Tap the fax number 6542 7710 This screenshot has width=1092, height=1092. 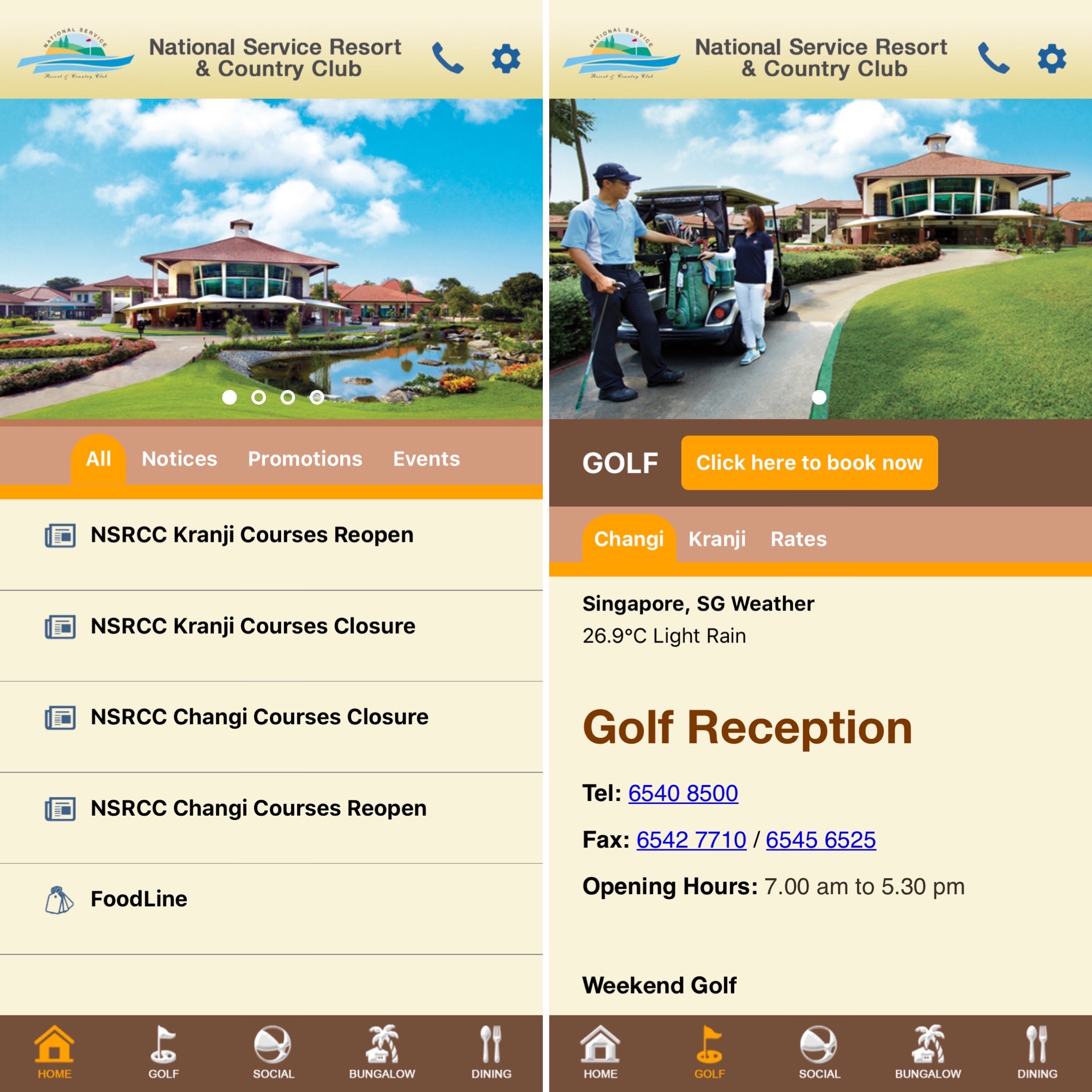[690, 839]
